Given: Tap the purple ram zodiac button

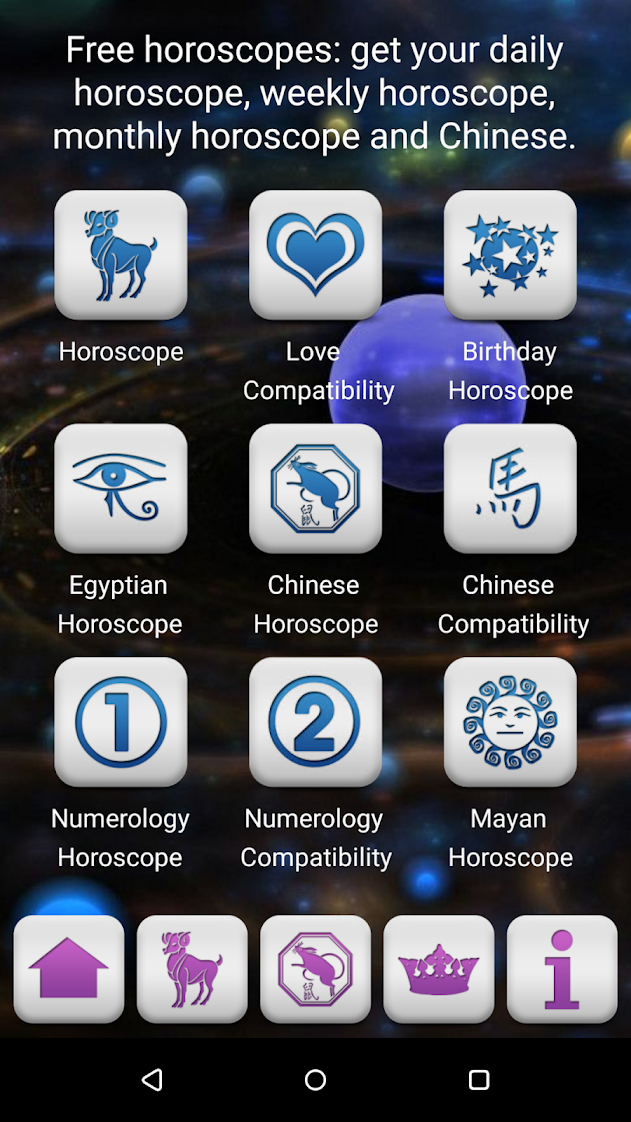Looking at the screenshot, I should tap(192, 968).
